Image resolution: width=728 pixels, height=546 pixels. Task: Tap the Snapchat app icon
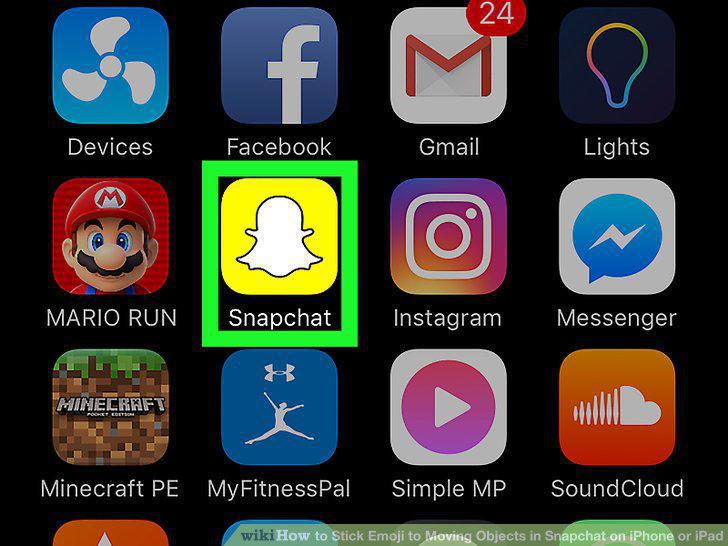[280, 236]
